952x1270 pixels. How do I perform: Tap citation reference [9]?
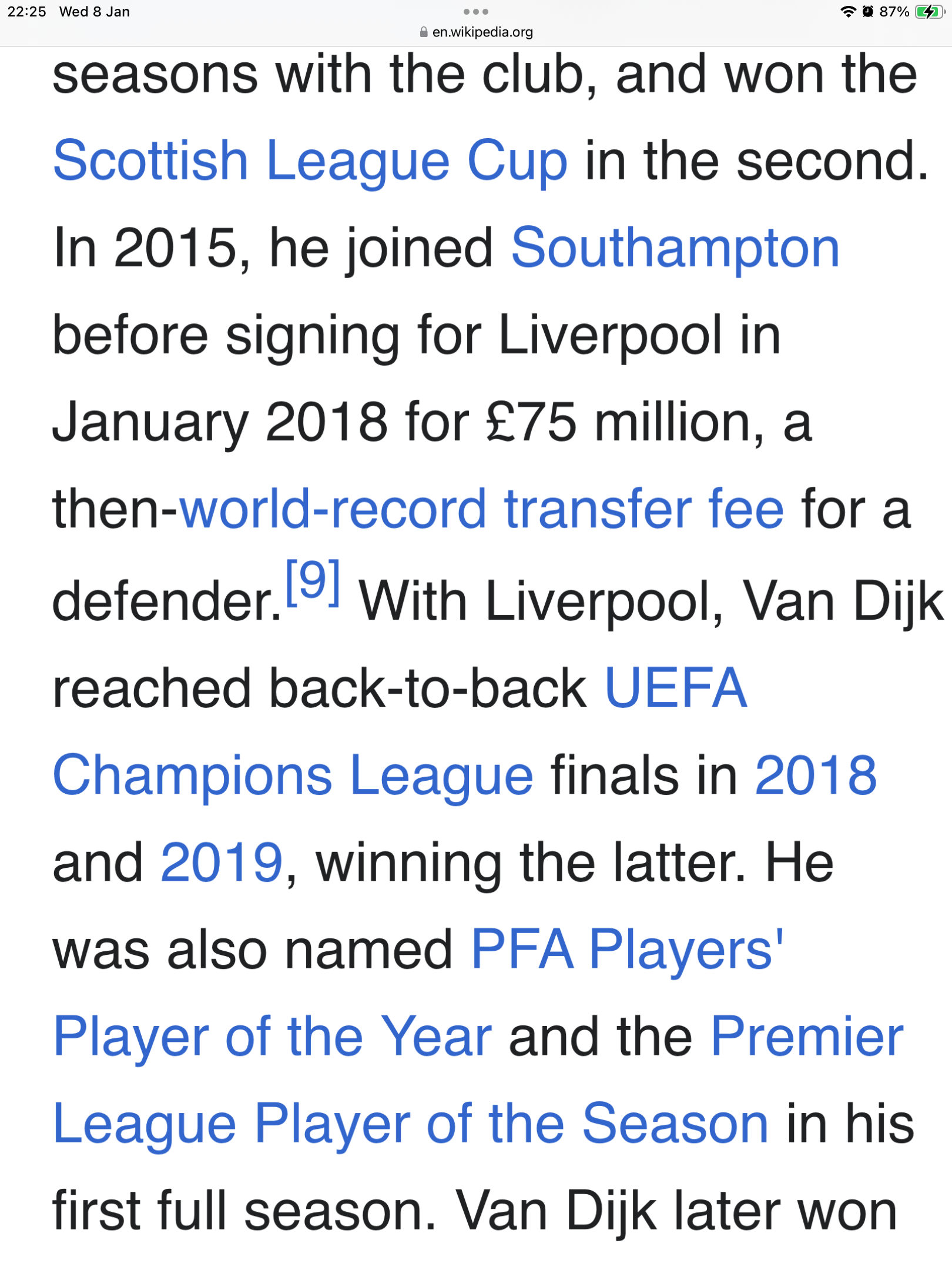313,583
